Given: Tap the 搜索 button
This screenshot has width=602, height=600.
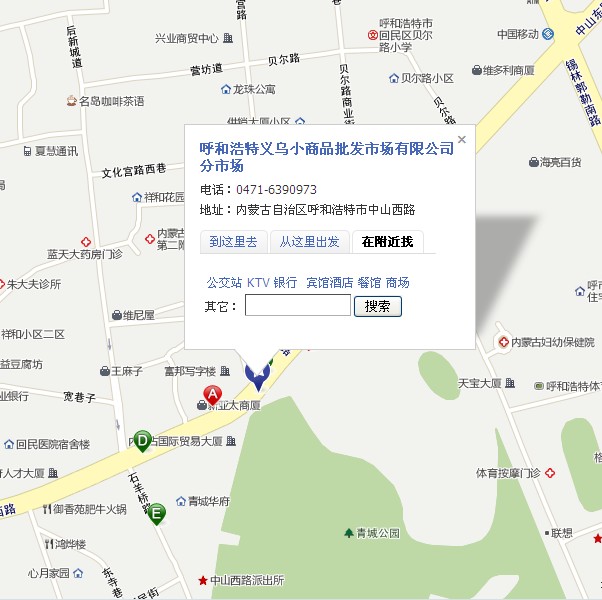Looking at the screenshot, I should (x=378, y=306).
